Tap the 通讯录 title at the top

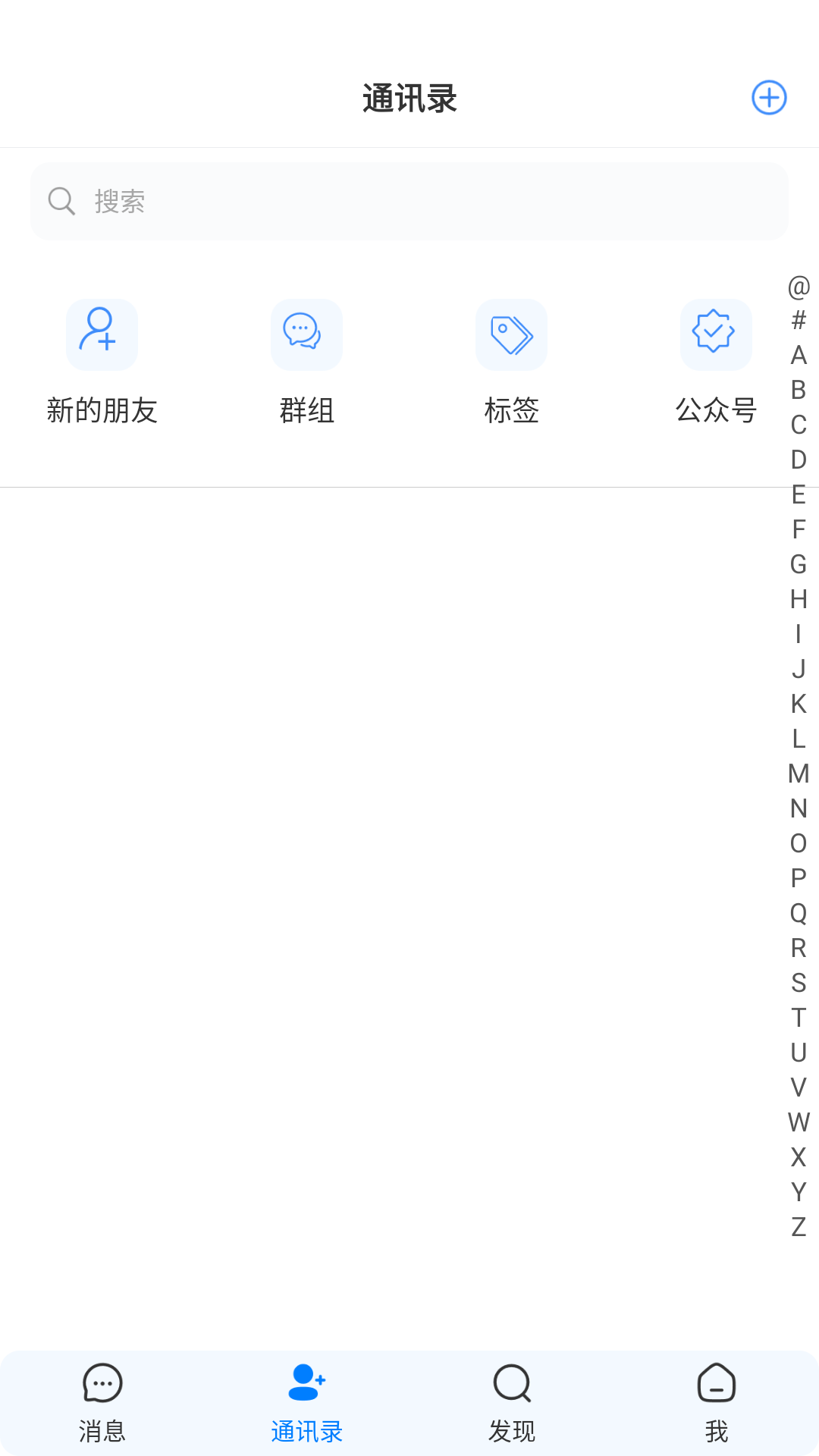tap(409, 98)
